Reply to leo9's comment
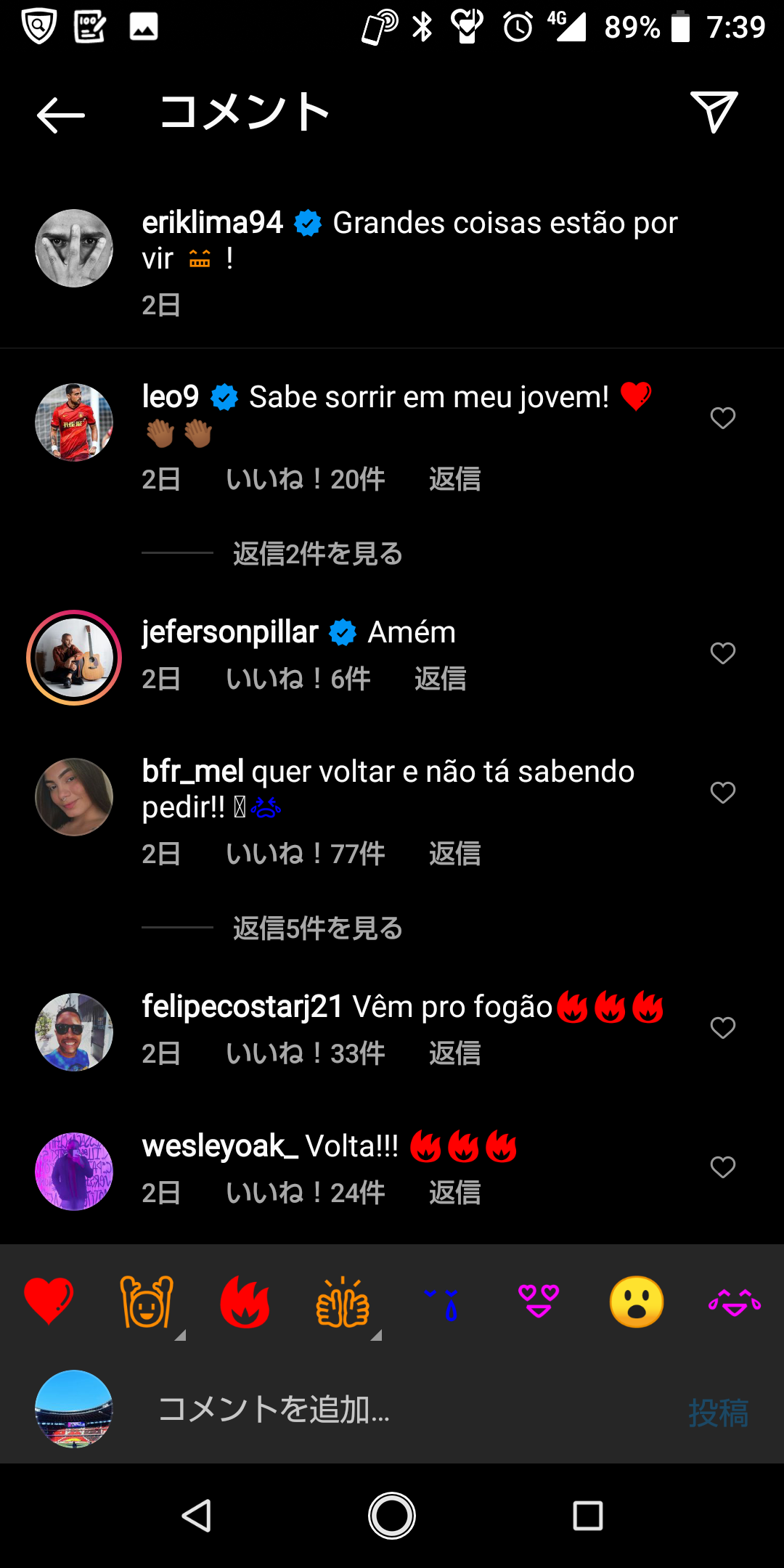The image size is (784, 1568). [454, 479]
